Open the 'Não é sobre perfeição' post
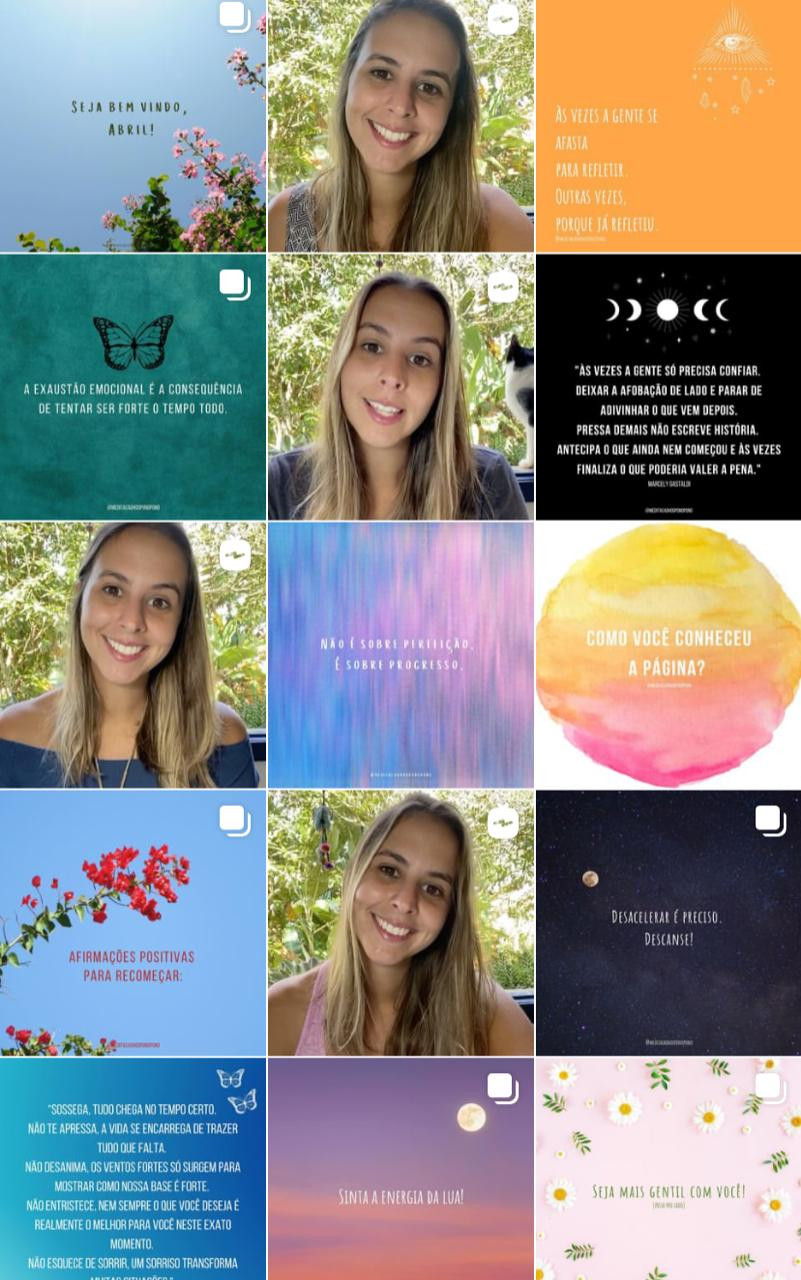This screenshot has height=1280, width=801. coord(400,655)
